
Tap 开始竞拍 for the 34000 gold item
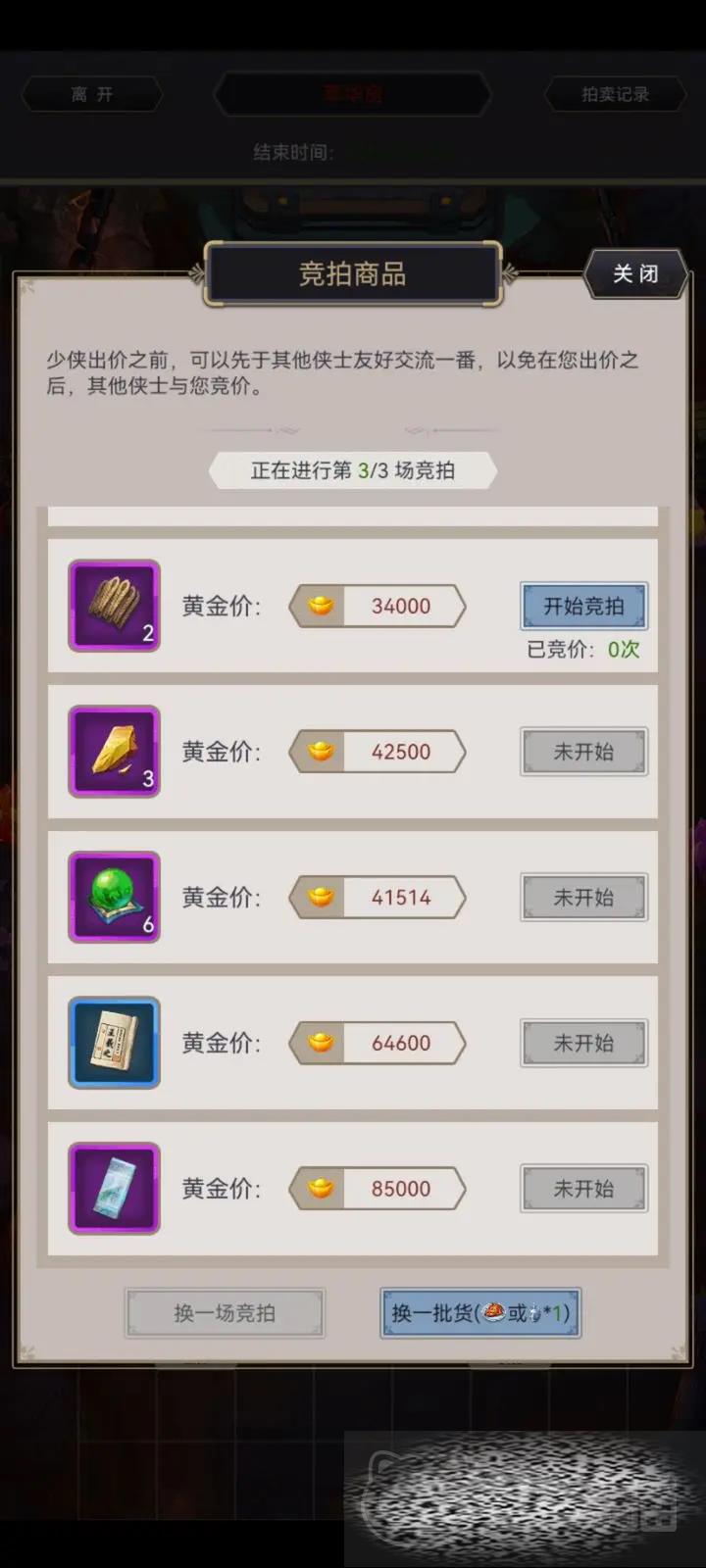pyautogui.click(x=583, y=606)
